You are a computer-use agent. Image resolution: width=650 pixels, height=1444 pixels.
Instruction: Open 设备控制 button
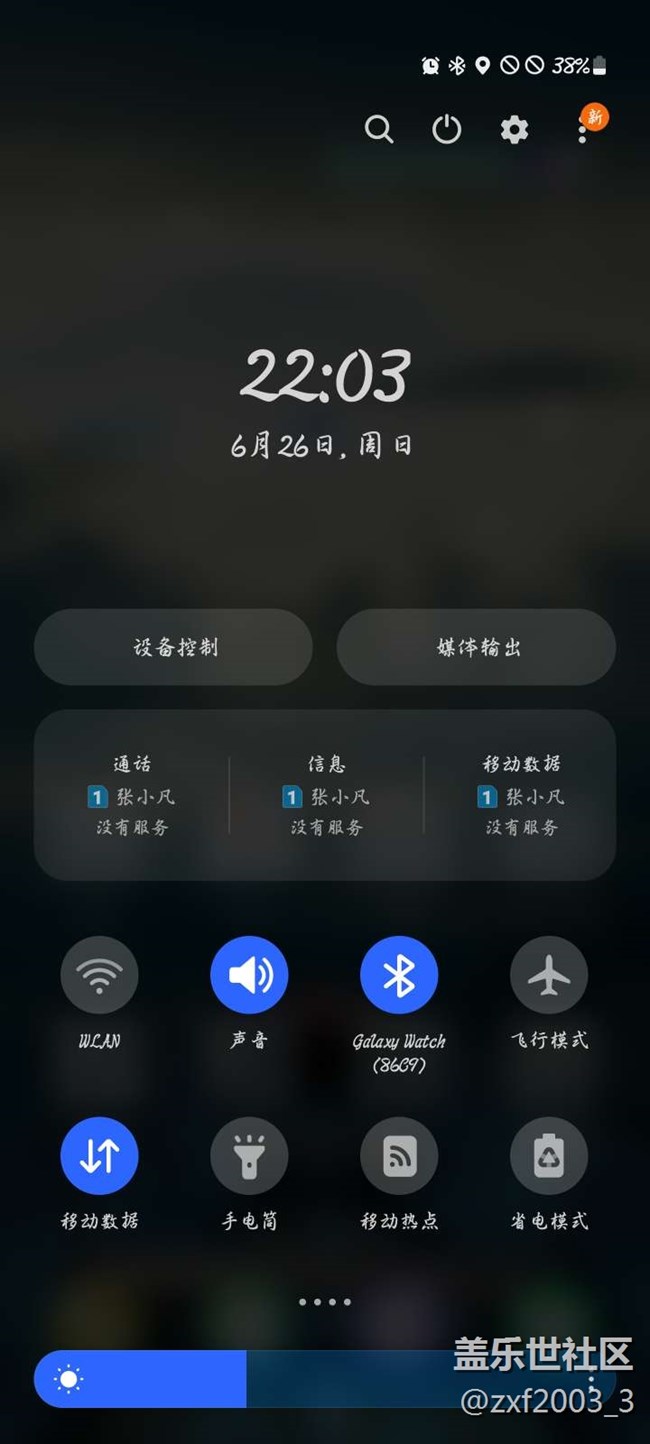pos(174,647)
